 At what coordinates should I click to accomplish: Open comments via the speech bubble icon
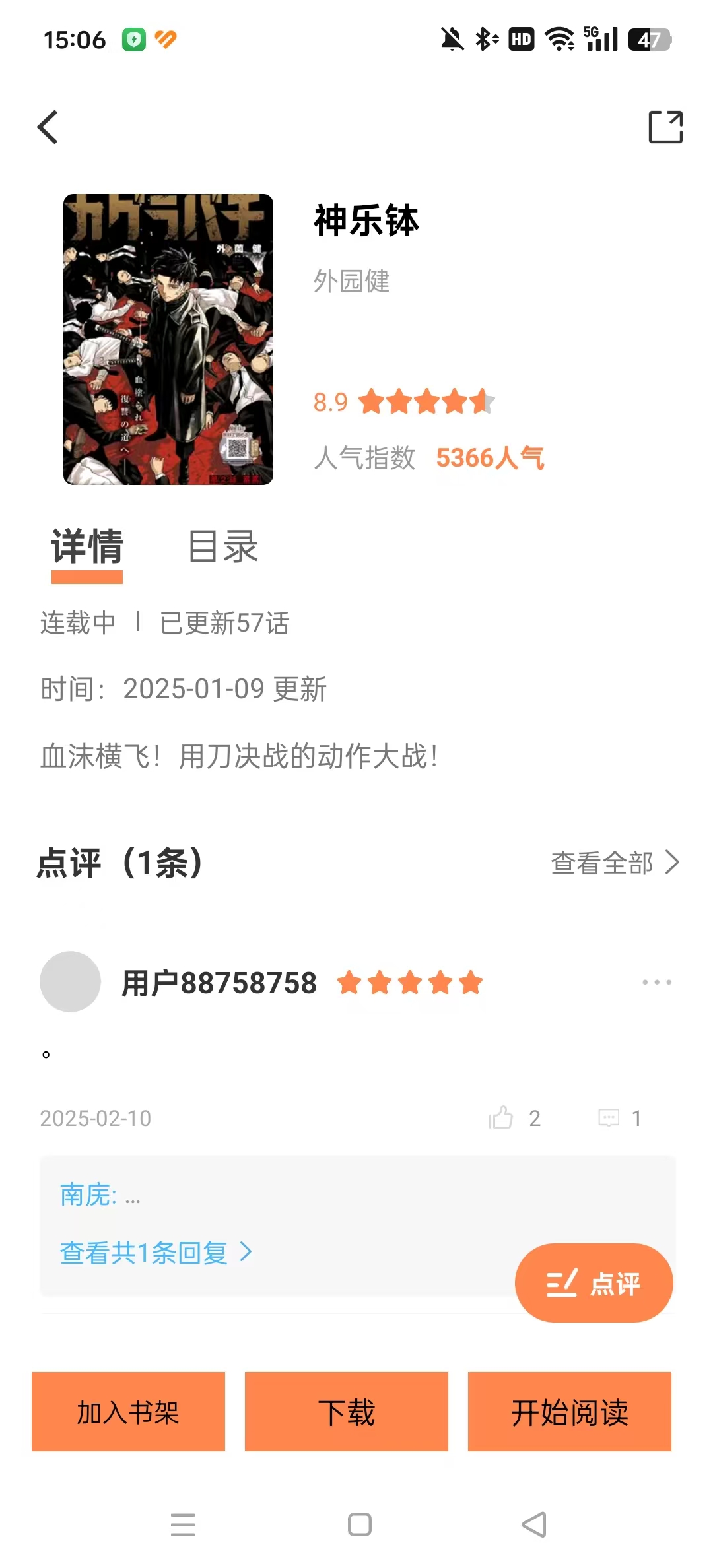coord(609,1117)
